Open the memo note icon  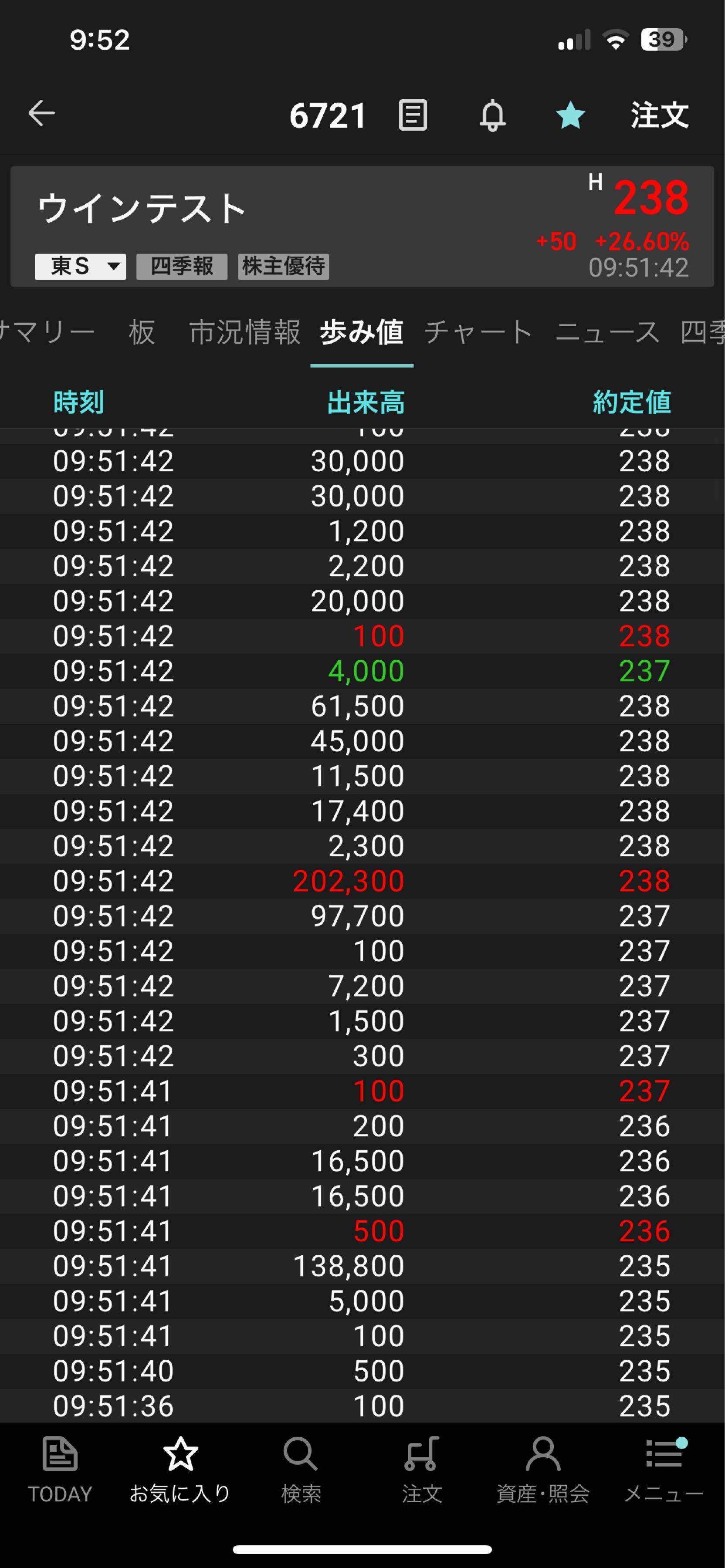(x=413, y=115)
